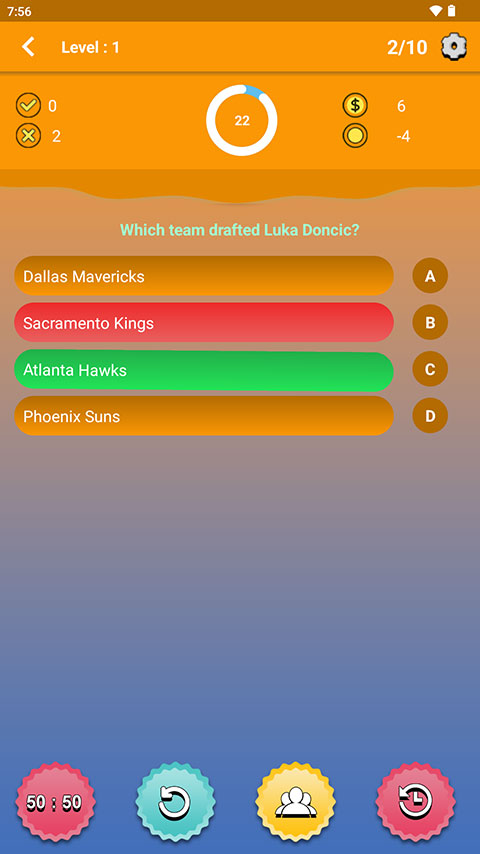
Task: Select Phoenix Suns as the answer
Action: click(x=204, y=417)
